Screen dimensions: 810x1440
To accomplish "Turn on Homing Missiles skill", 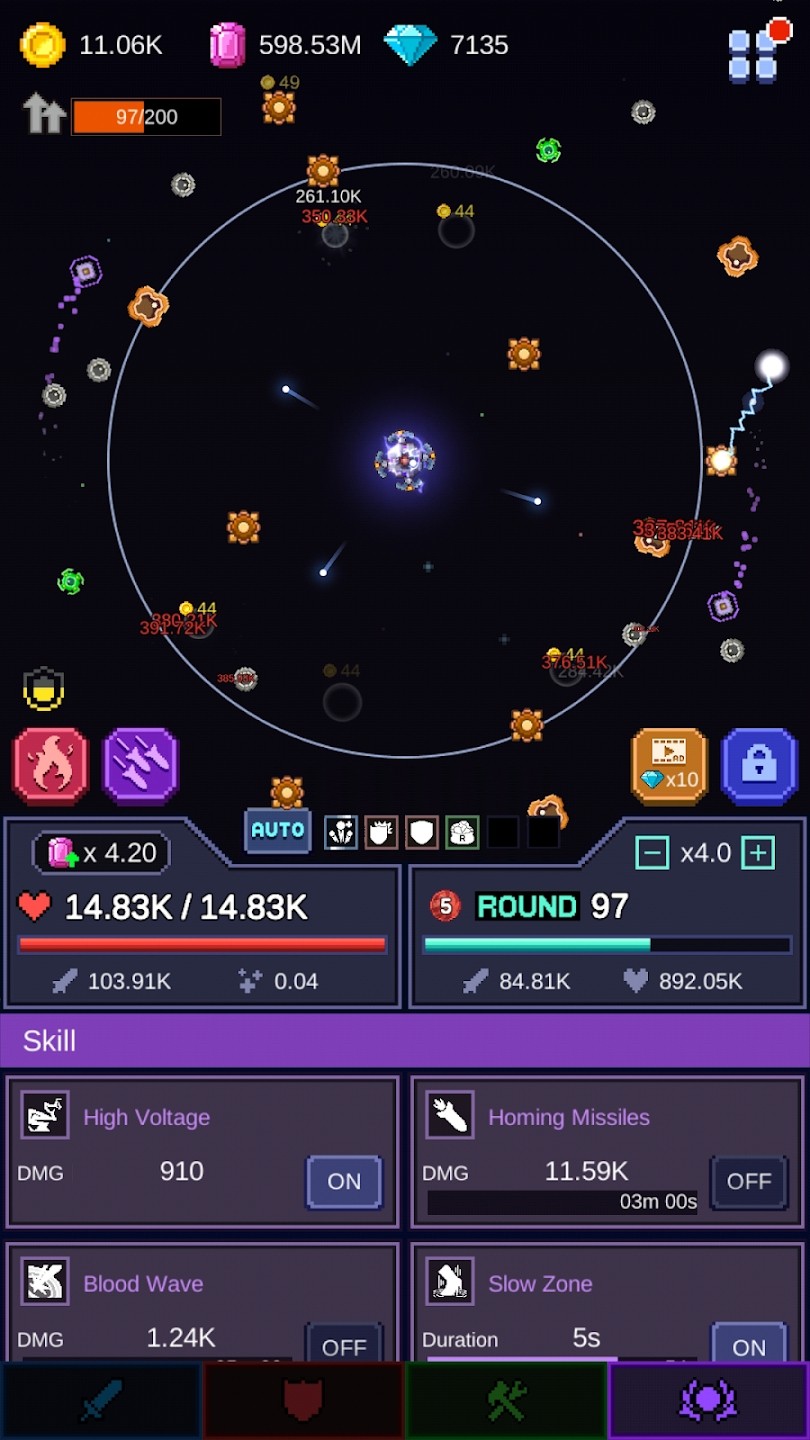I will (x=748, y=1181).
